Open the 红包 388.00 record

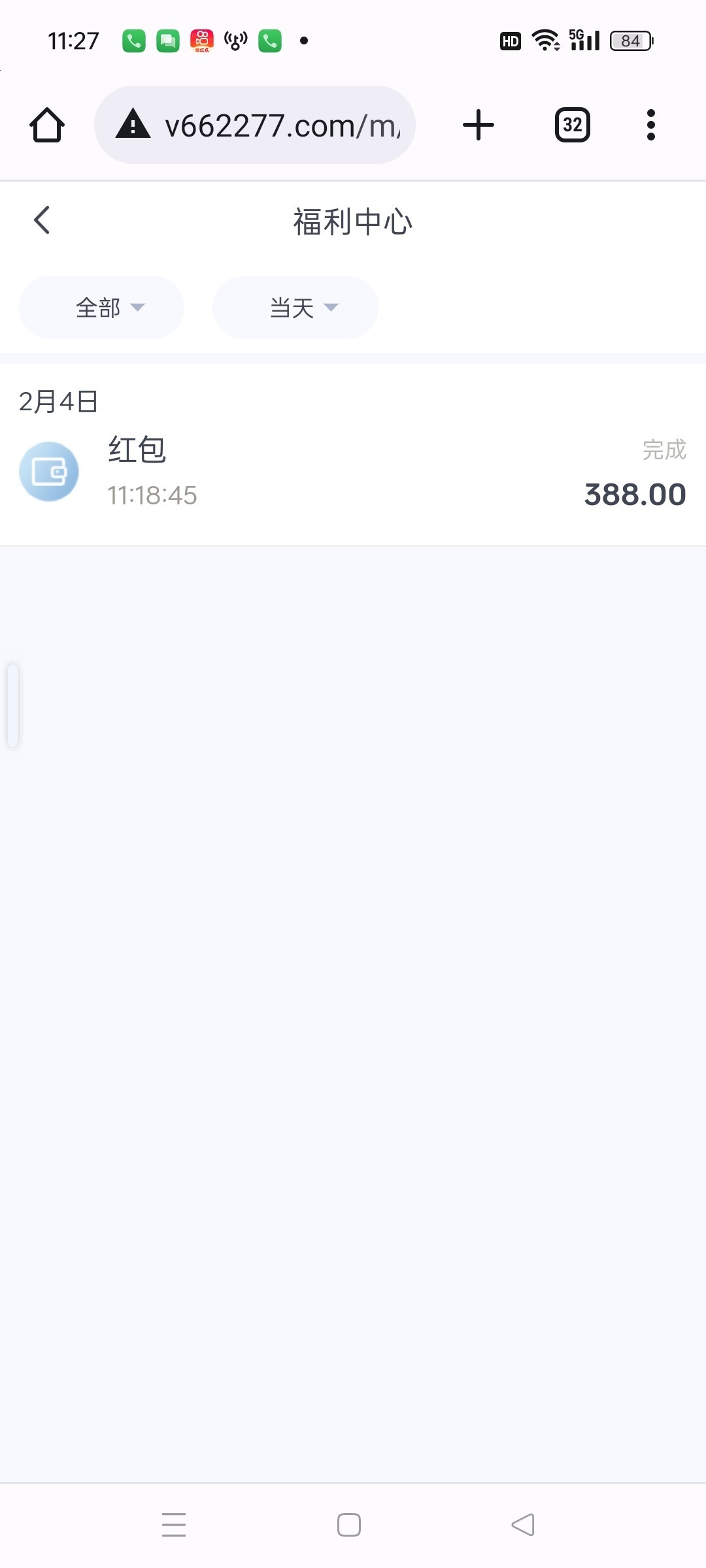(353, 472)
